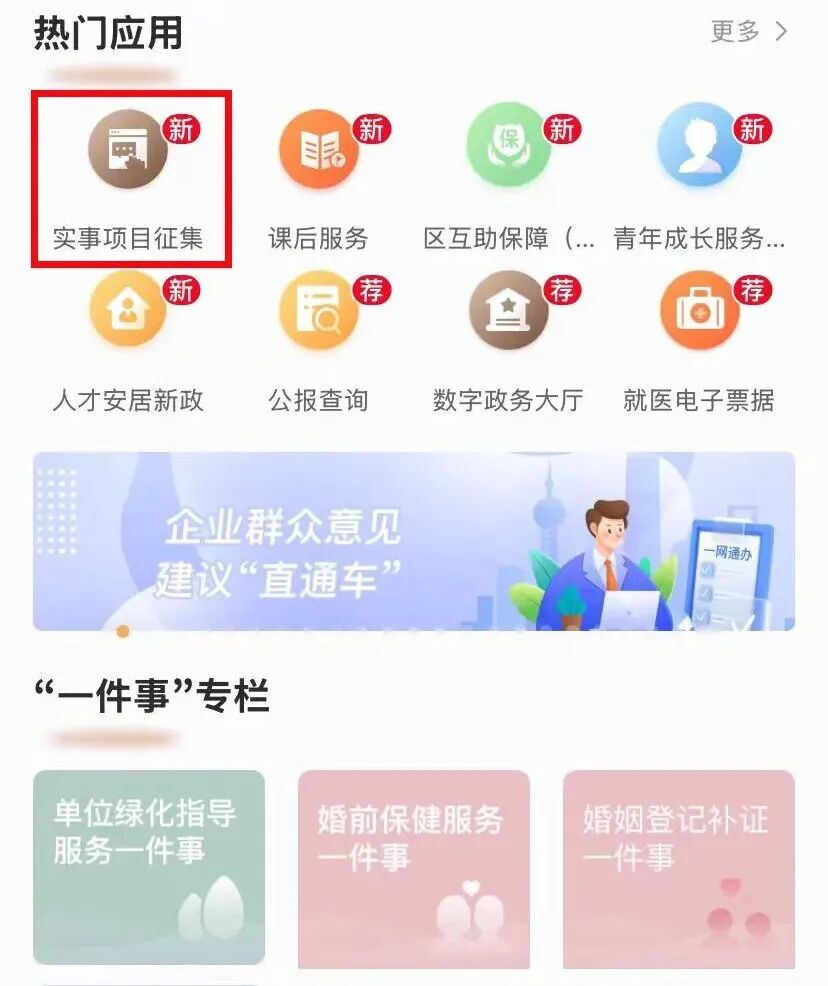The image size is (828, 986).
Task: Open the 企业群众意见建议直通车 banner
Action: pyautogui.click(x=414, y=541)
